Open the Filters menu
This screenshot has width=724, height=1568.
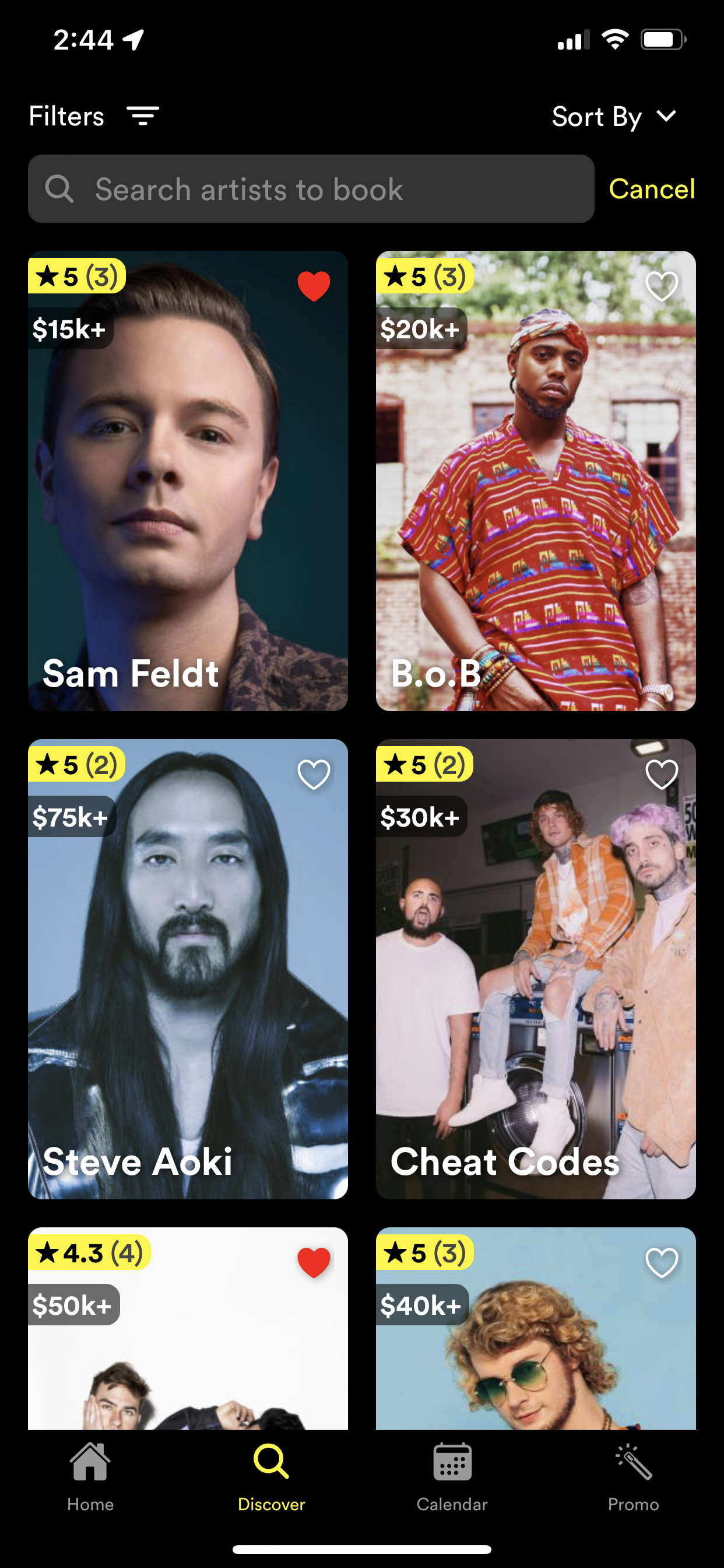pyautogui.click(x=94, y=116)
